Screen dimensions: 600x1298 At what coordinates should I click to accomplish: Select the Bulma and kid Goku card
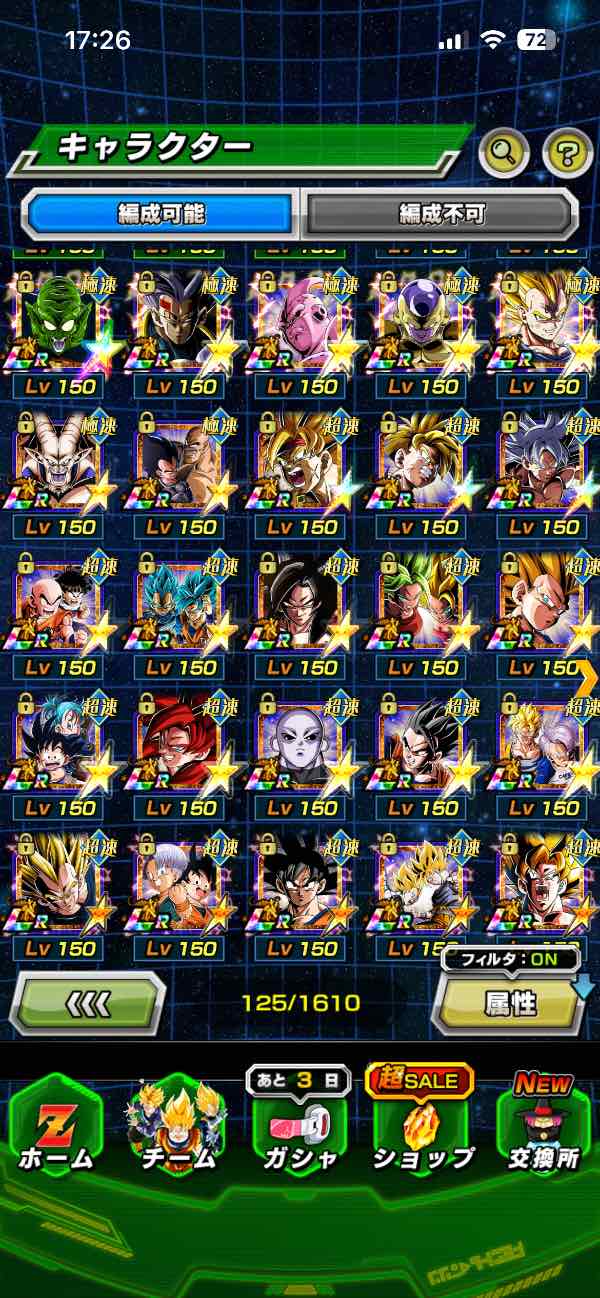point(60,742)
